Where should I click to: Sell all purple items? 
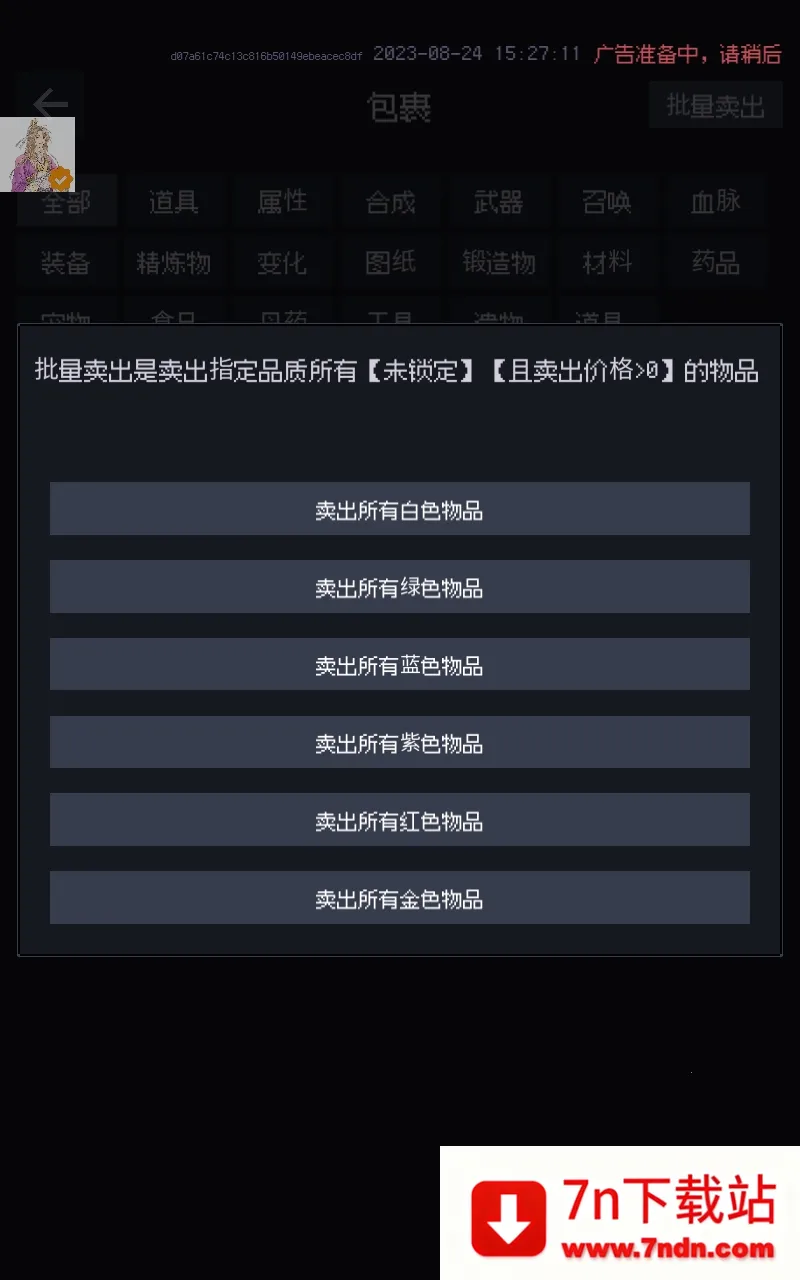point(399,742)
